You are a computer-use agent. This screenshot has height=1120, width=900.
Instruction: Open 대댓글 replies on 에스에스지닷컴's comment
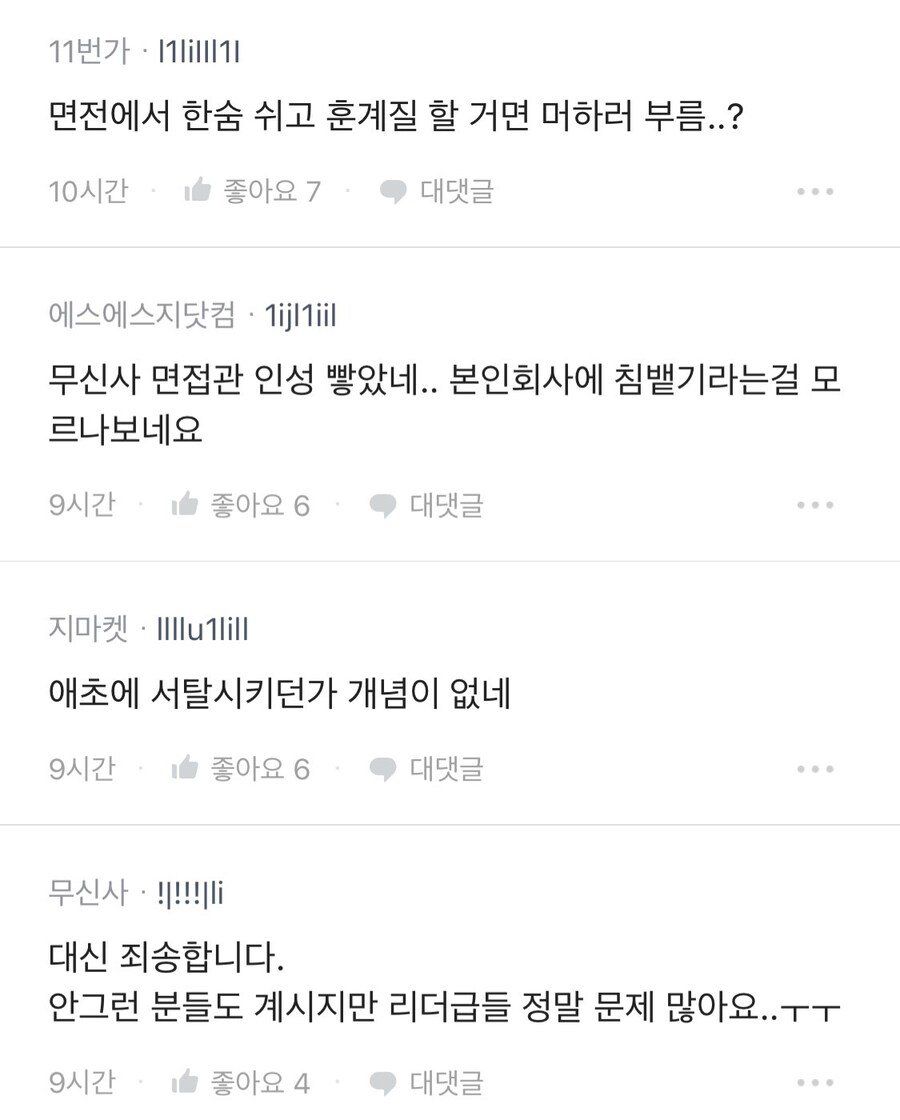(447, 505)
